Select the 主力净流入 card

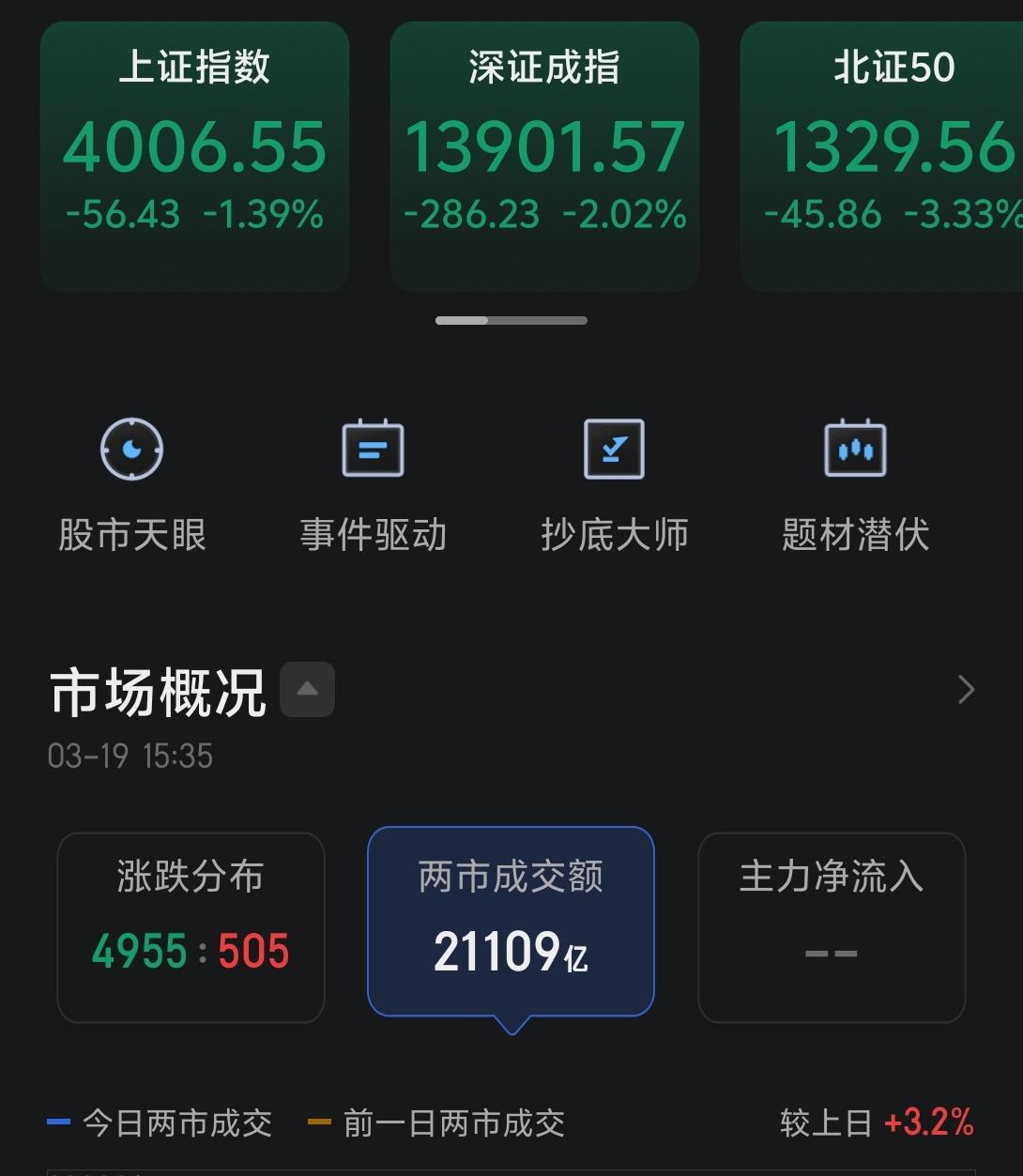pyautogui.click(x=832, y=924)
